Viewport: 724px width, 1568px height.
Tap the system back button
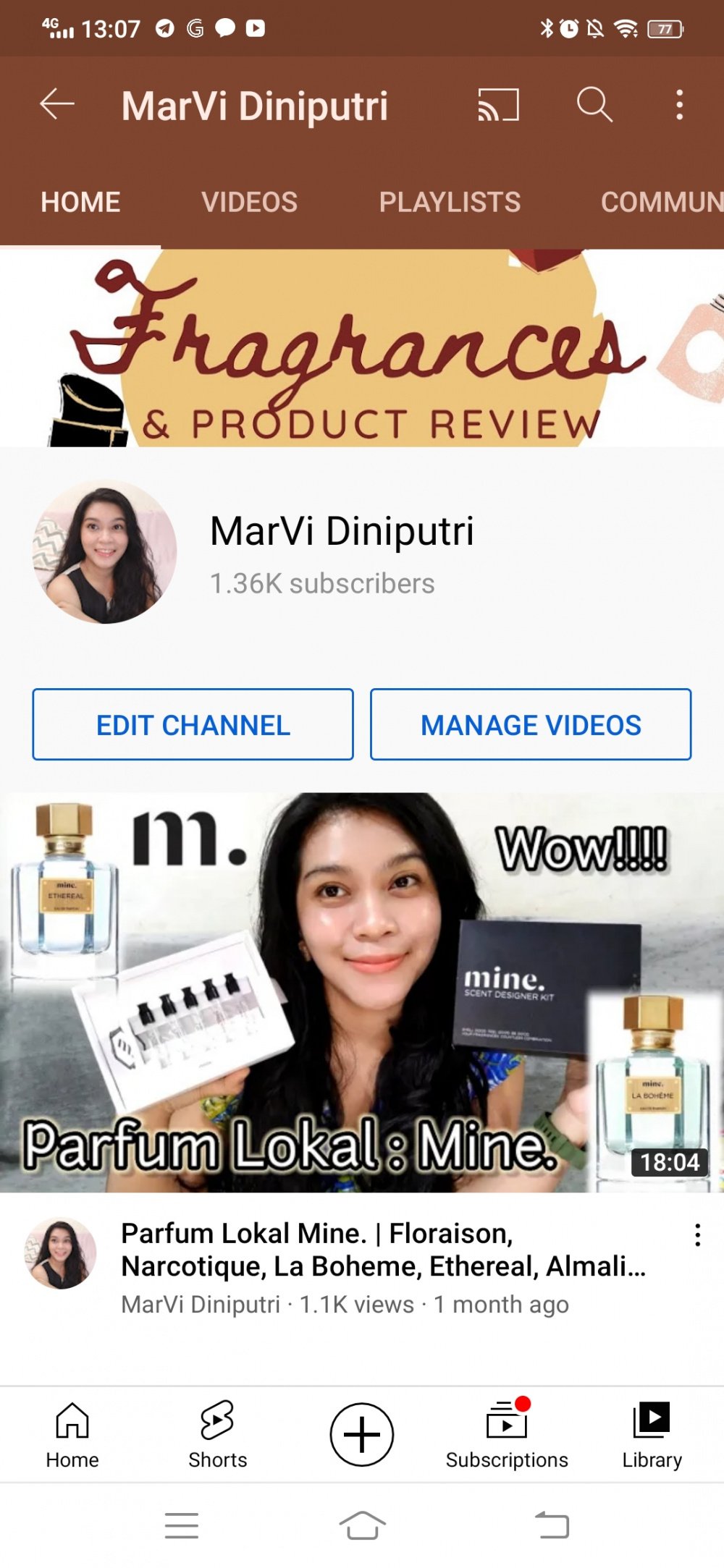pyautogui.click(x=552, y=1525)
